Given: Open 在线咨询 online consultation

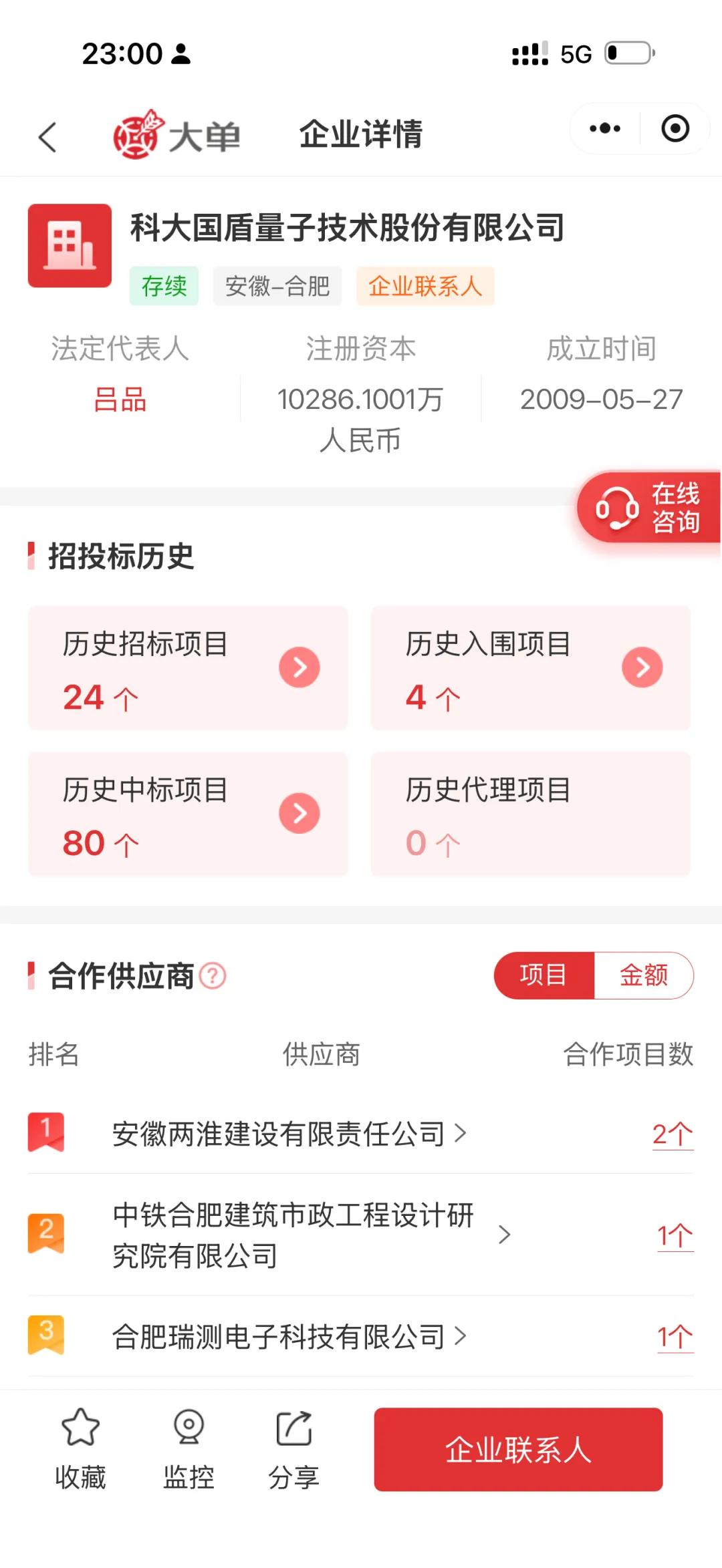Looking at the screenshot, I should click(x=648, y=508).
